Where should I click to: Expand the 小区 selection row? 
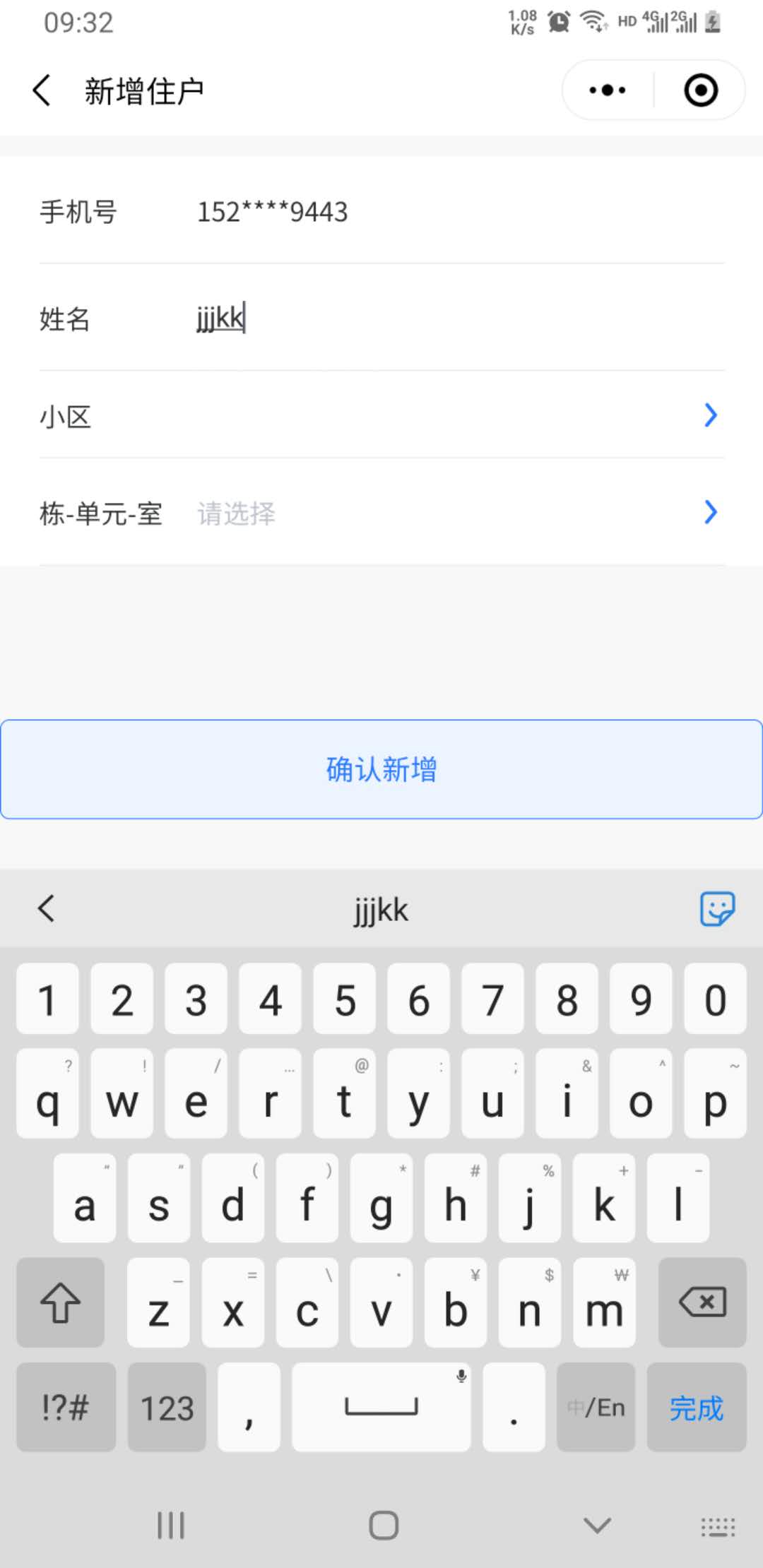coord(381,417)
